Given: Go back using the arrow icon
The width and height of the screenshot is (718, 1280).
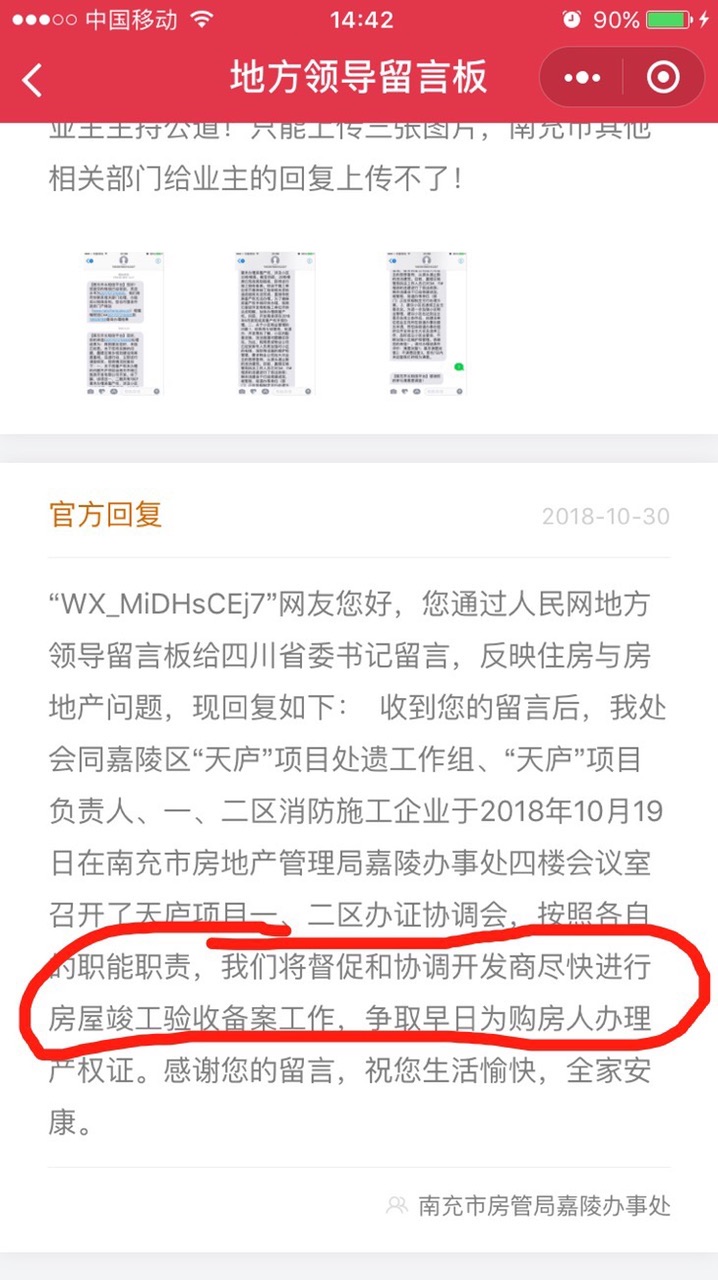Looking at the screenshot, I should coord(33,80).
